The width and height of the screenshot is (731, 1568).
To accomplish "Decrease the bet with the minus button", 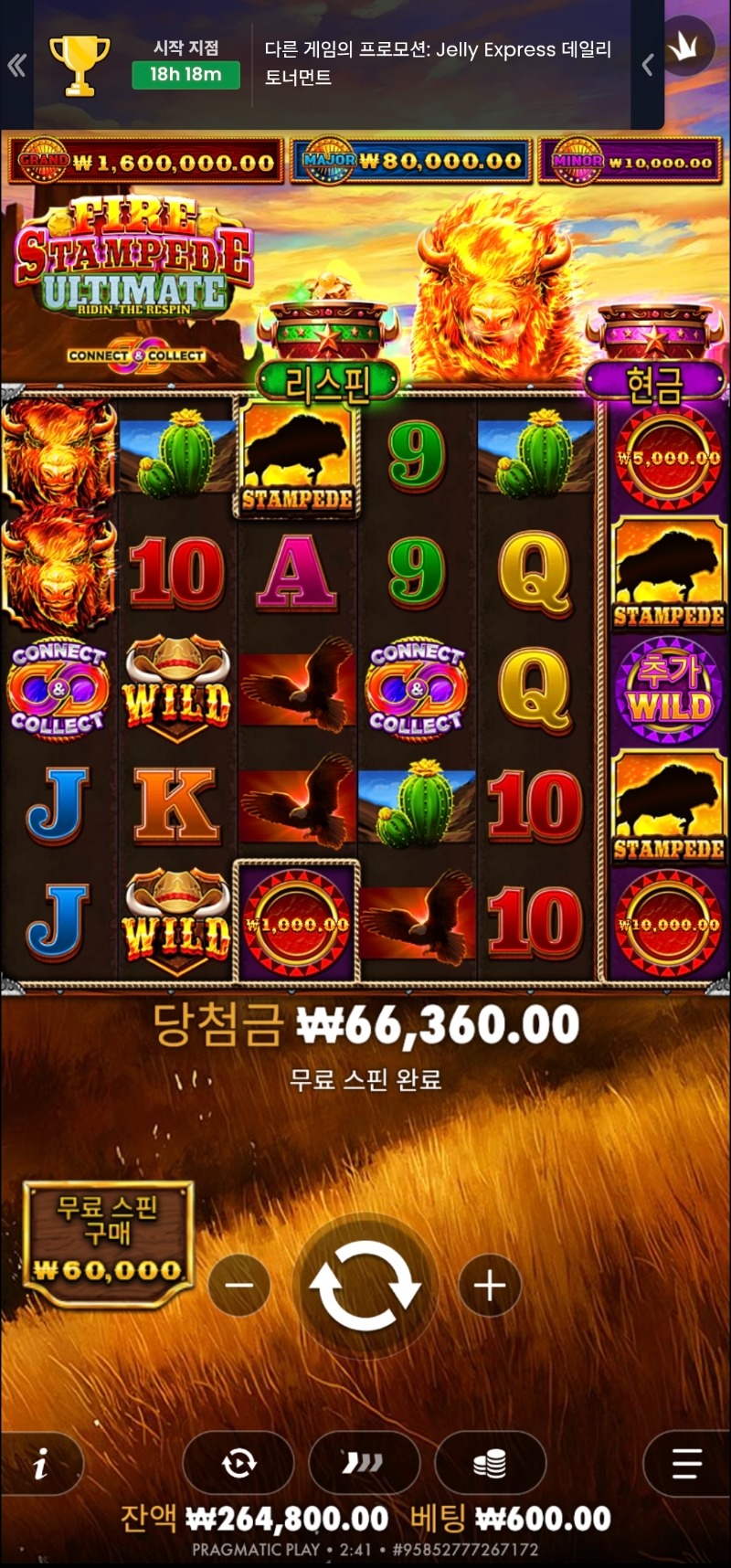I will [x=239, y=1286].
